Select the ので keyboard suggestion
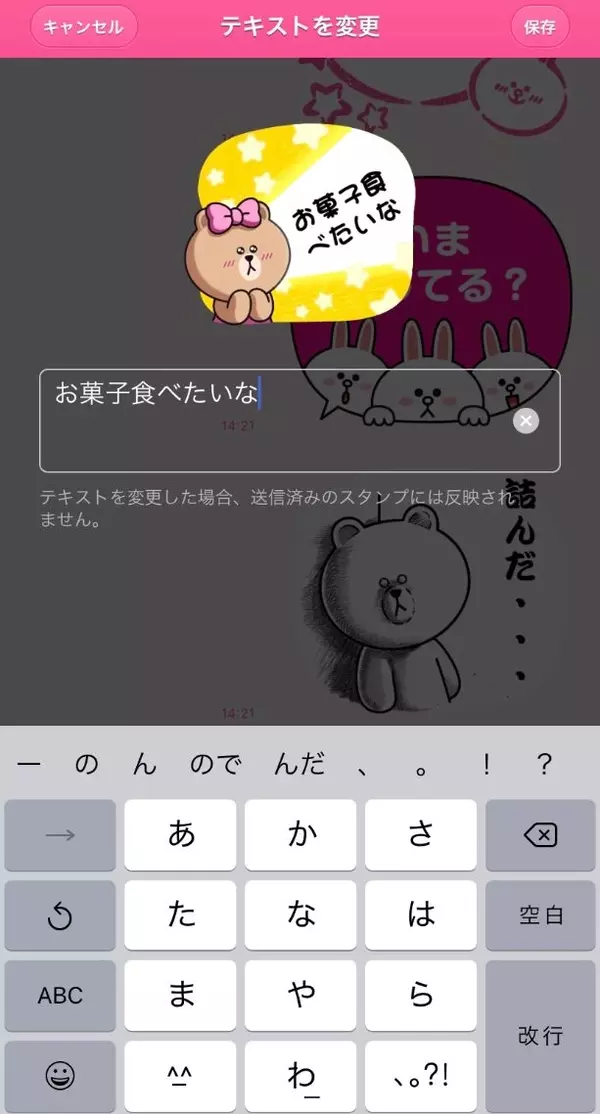The image size is (600, 1114). (x=215, y=766)
